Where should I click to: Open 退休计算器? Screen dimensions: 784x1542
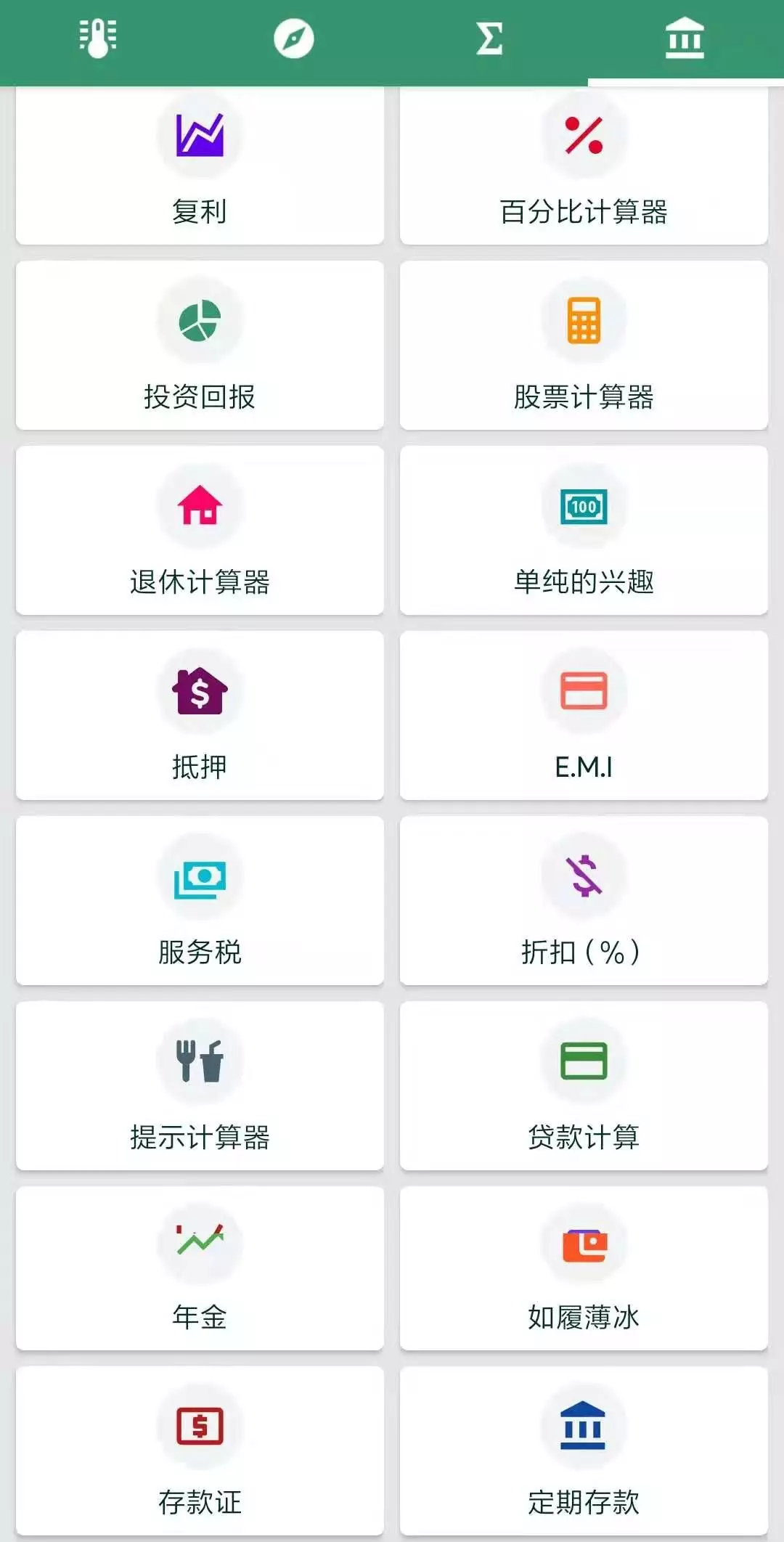click(200, 531)
